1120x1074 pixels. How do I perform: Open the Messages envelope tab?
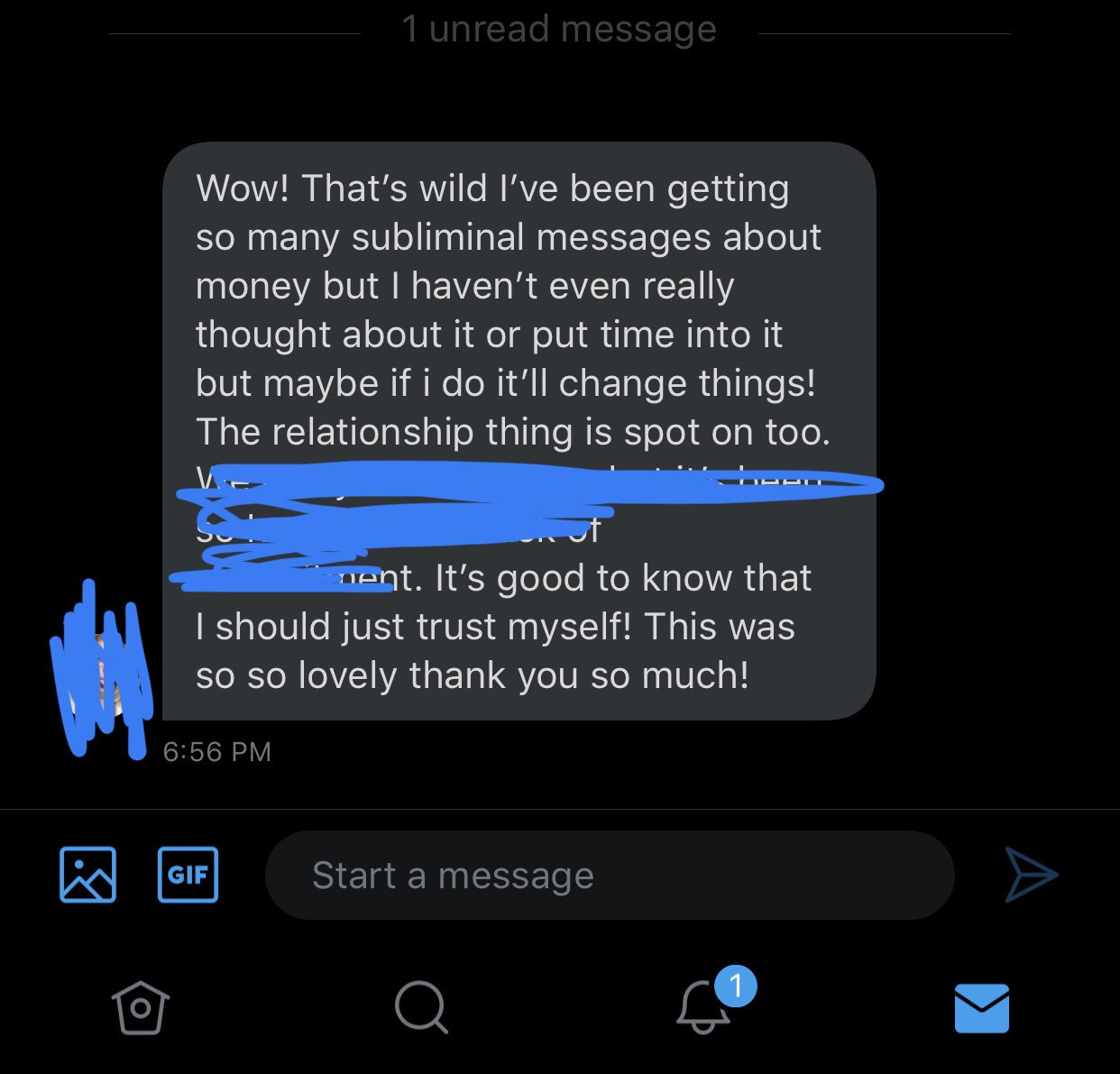pyautogui.click(x=981, y=1007)
